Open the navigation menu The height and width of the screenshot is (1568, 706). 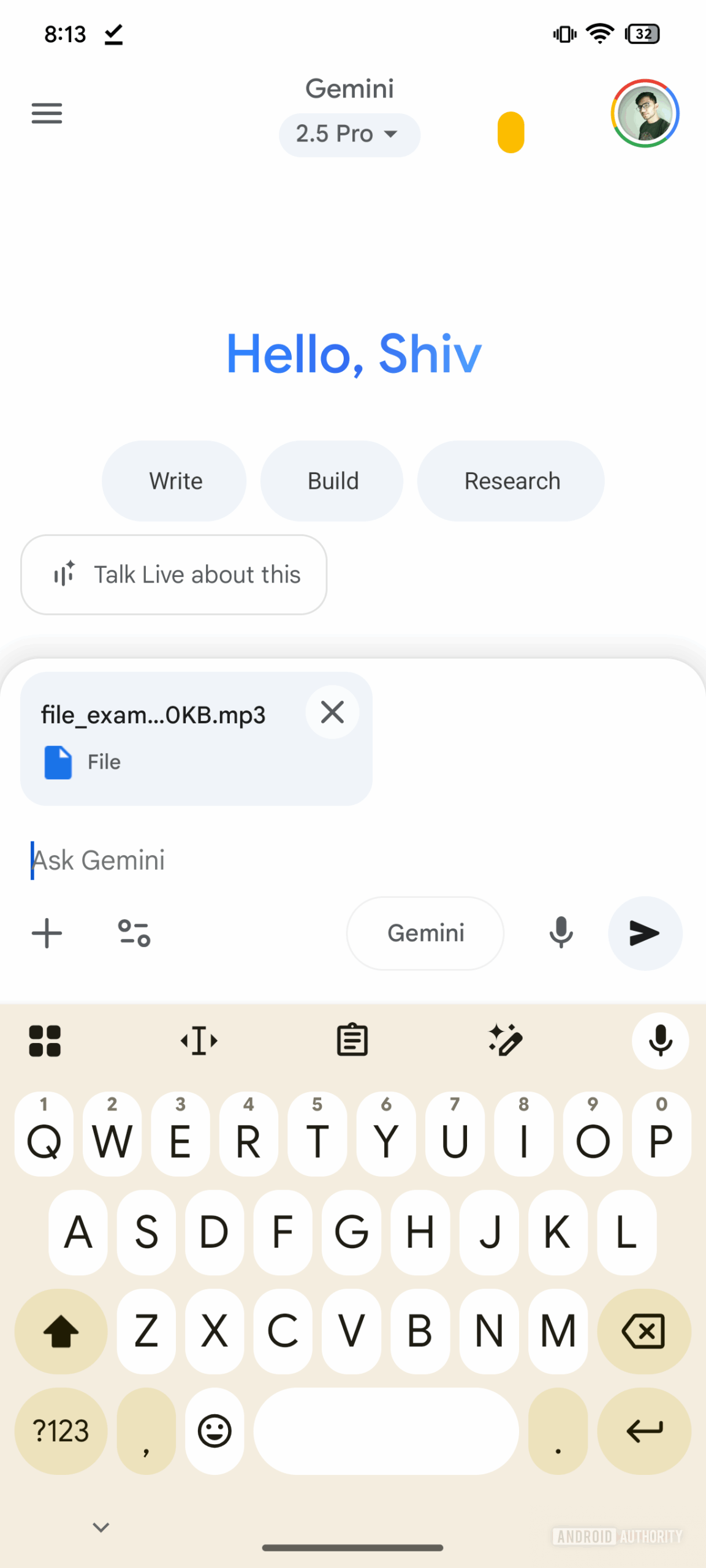[47, 114]
